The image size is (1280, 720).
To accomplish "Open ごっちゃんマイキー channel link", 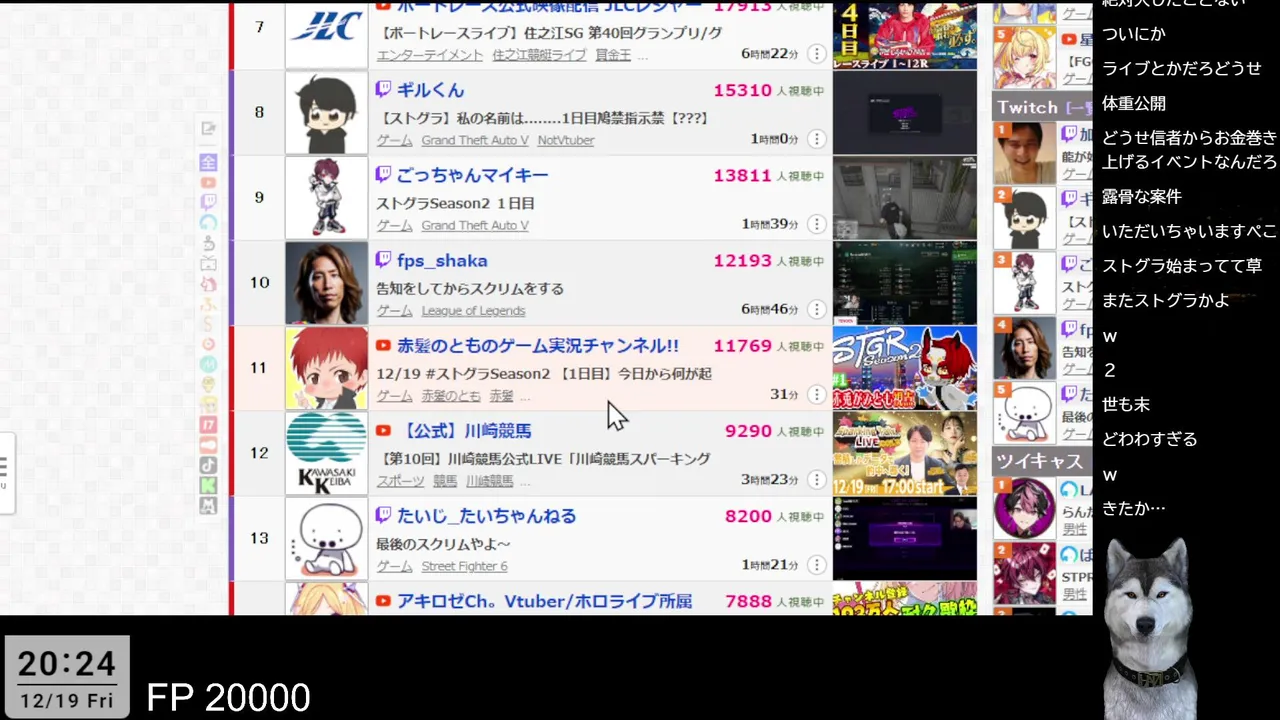I will [x=472, y=175].
